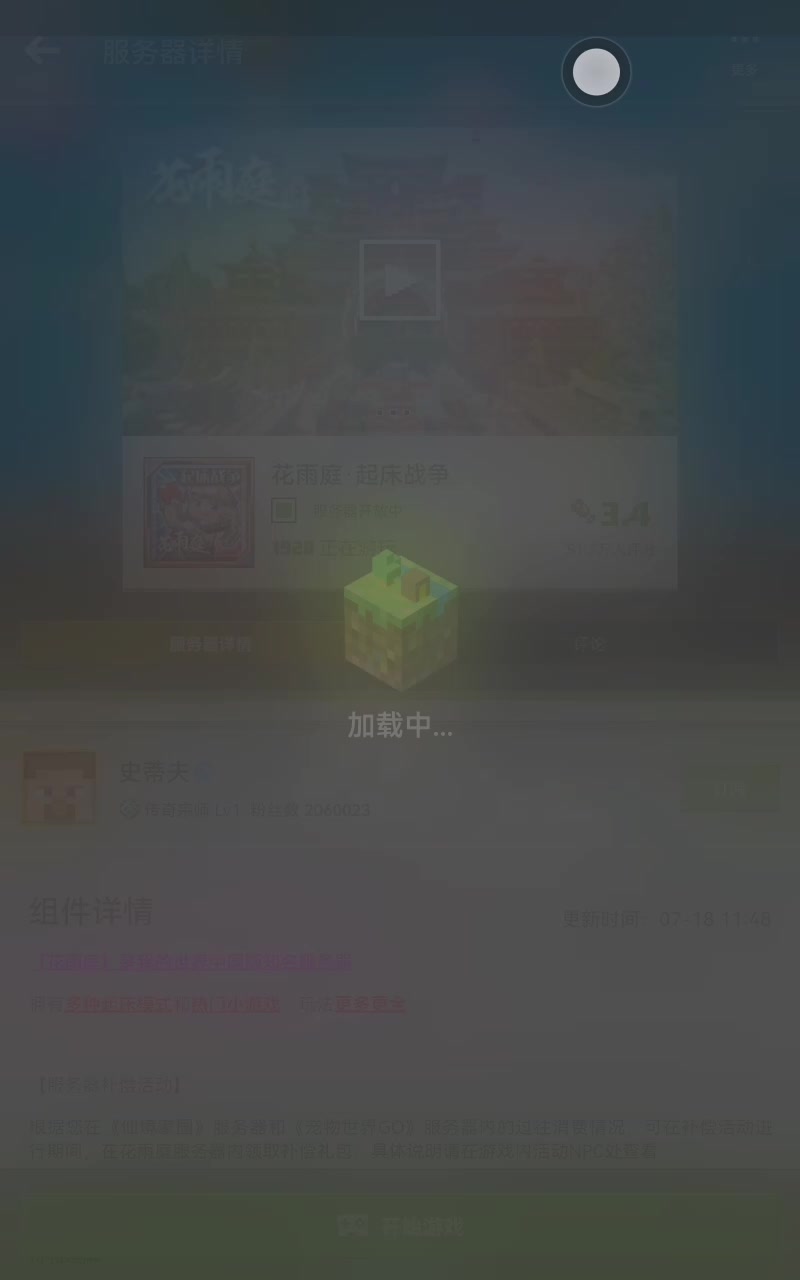Switch to the 服务器详情 tab
Screen dimensions: 800x1280
pyautogui.click(x=210, y=644)
